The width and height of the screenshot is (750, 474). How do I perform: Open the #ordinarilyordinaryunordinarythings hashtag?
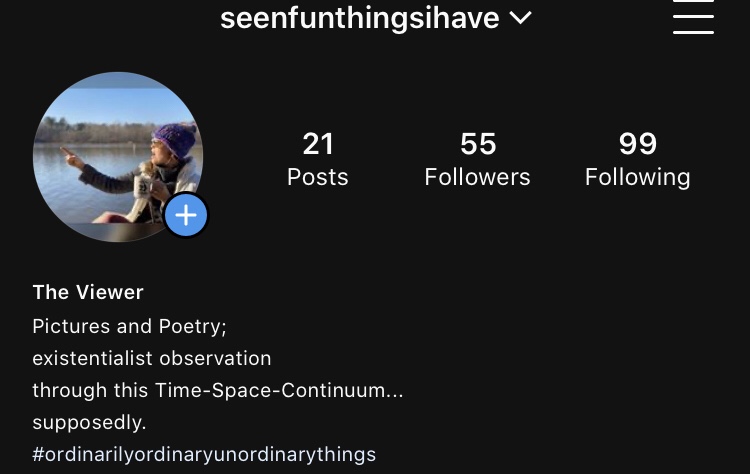204,454
